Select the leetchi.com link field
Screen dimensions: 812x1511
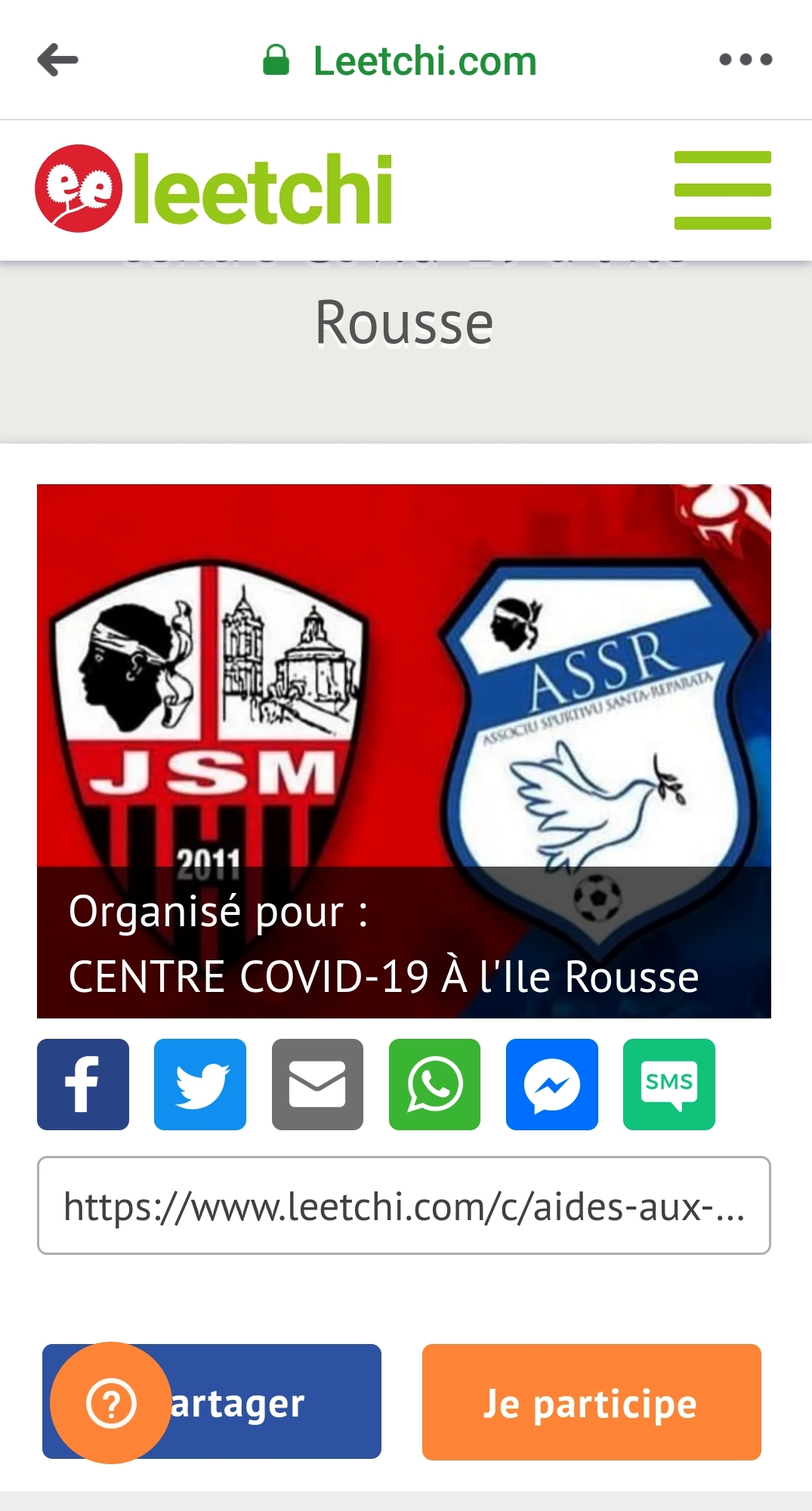404,1206
